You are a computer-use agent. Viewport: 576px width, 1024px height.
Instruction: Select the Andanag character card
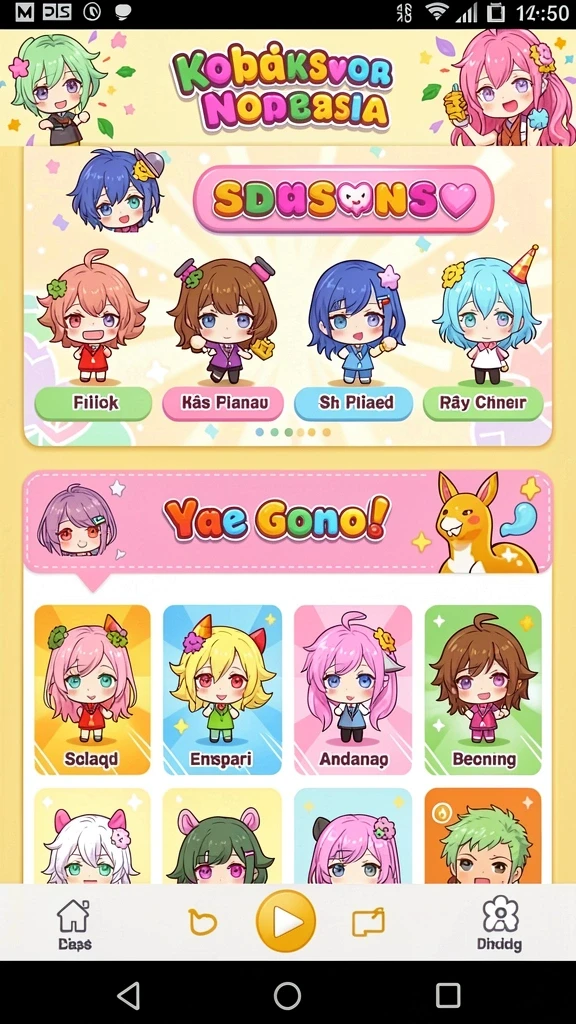point(353,690)
